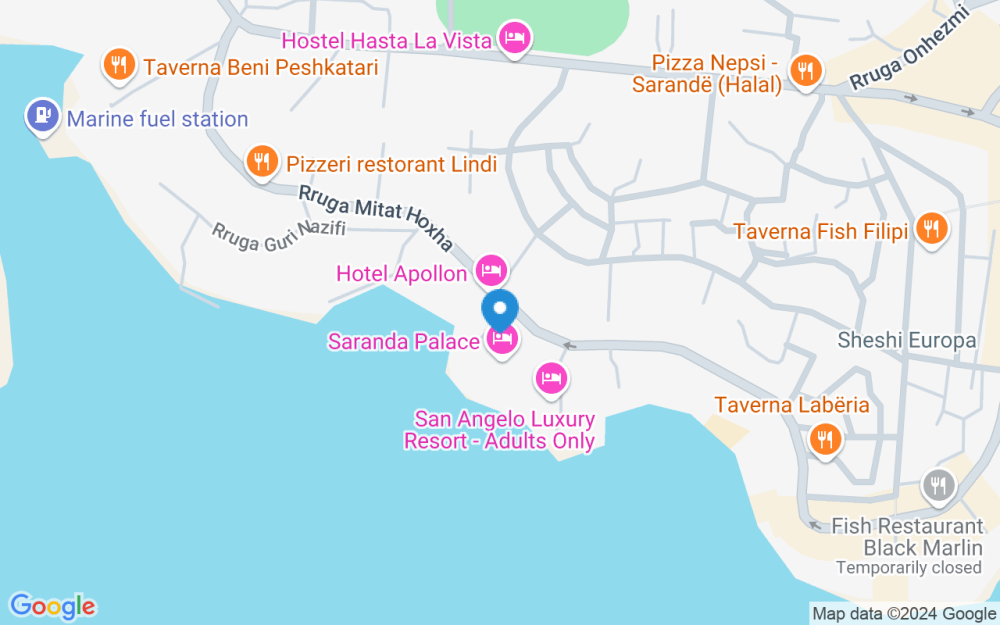Open Fish Restaurant Black Marlin marker
The width and height of the screenshot is (1000, 625).
pyautogui.click(x=937, y=486)
